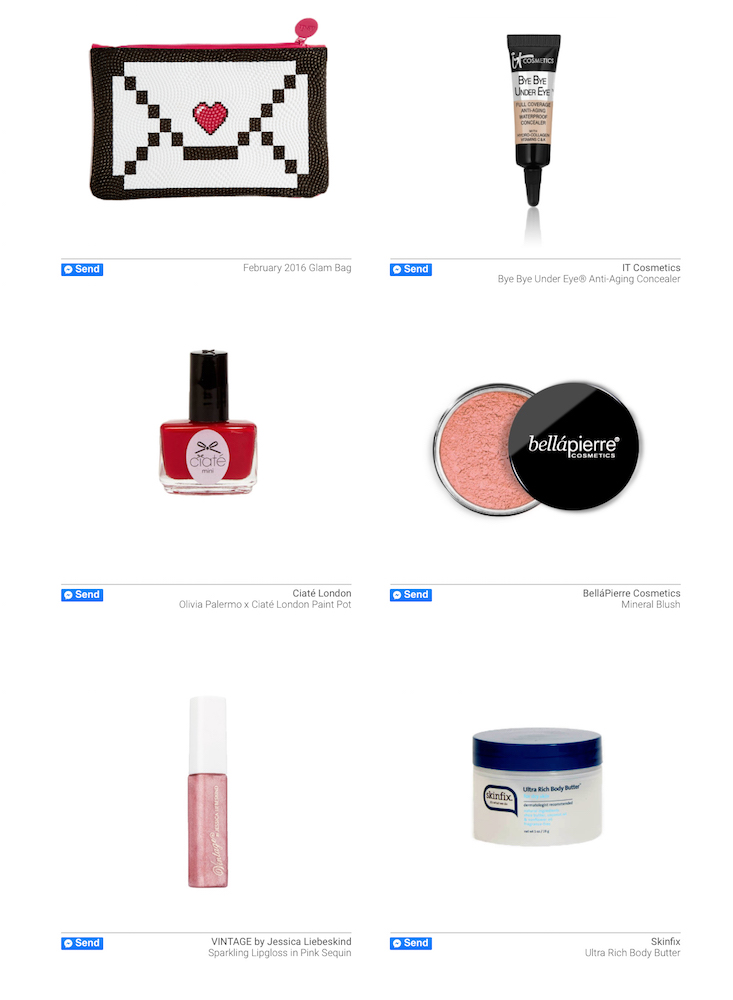Send the Skinfix Ultra Rich Body Butter

410,943
